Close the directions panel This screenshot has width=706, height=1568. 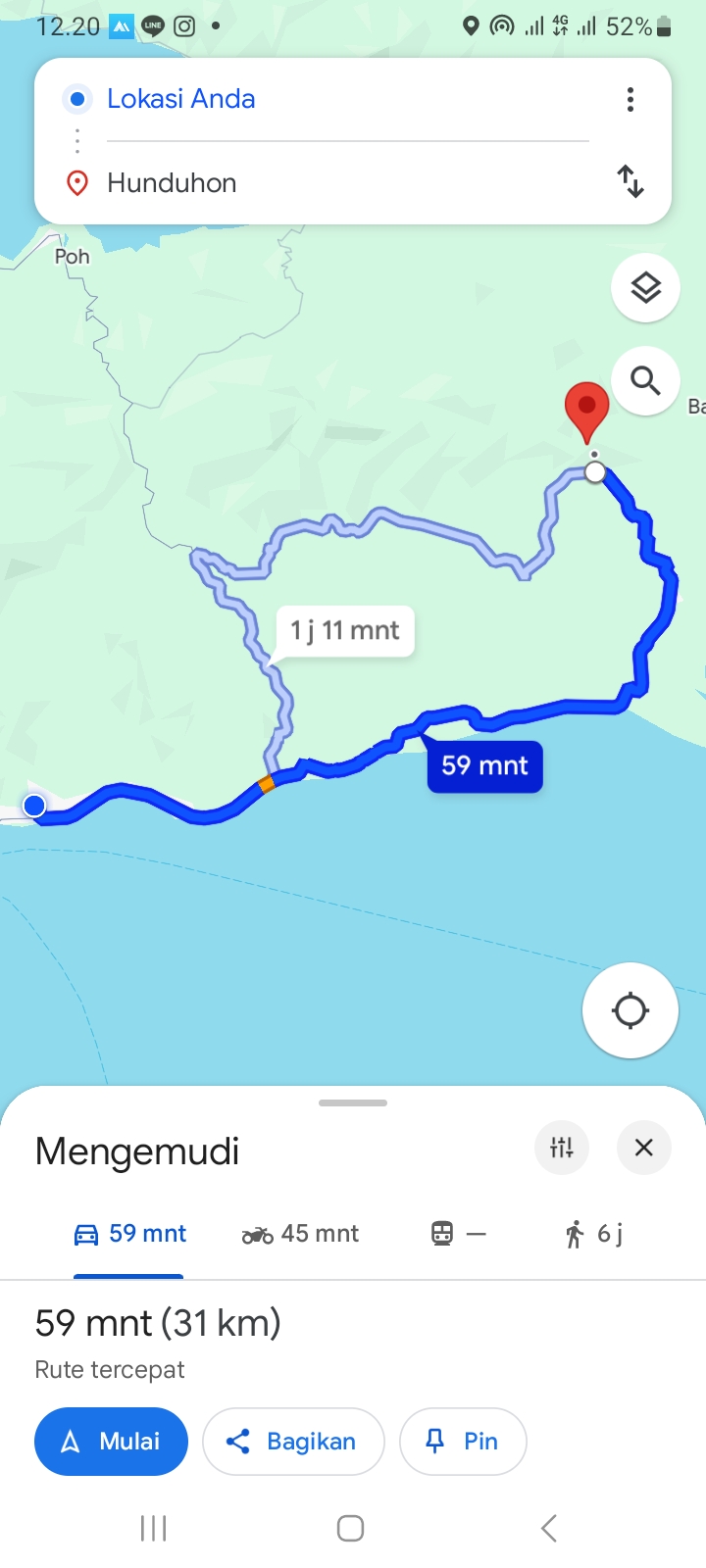pos(644,1148)
